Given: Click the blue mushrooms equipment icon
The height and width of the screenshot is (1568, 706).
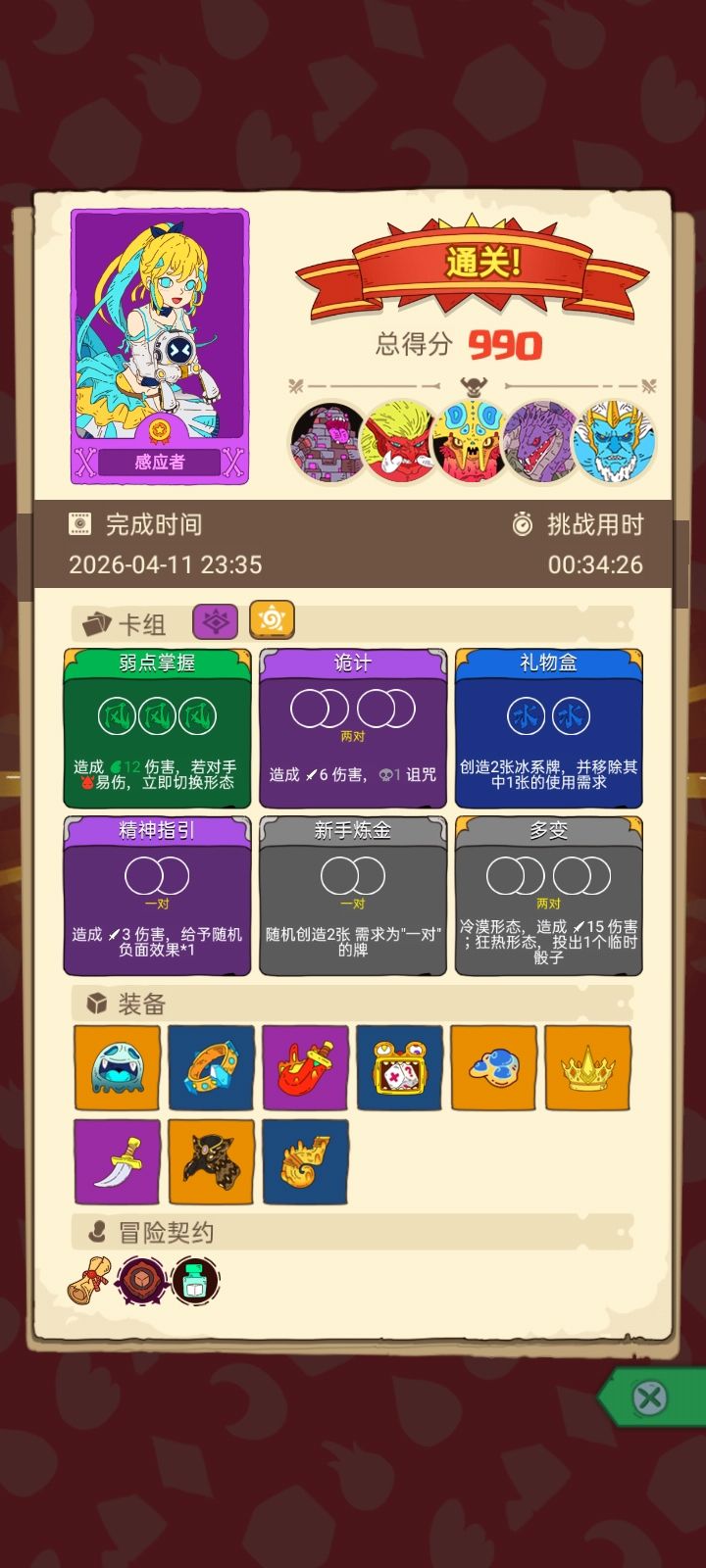Looking at the screenshot, I should coord(493,1067).
